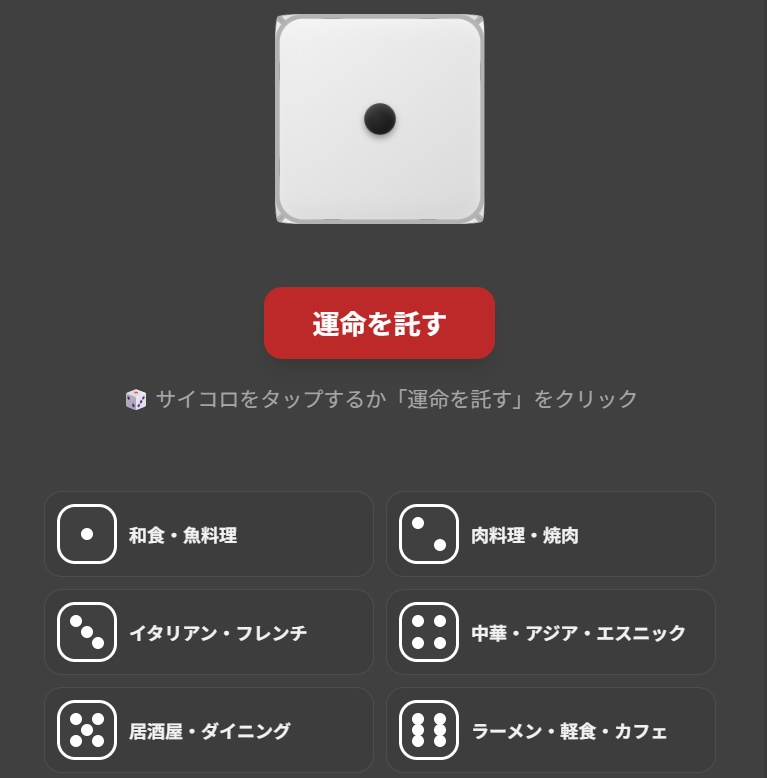Select the 居酒屋・ダイニング category card
The image size is (767, 778).
[x=209, y=729]
